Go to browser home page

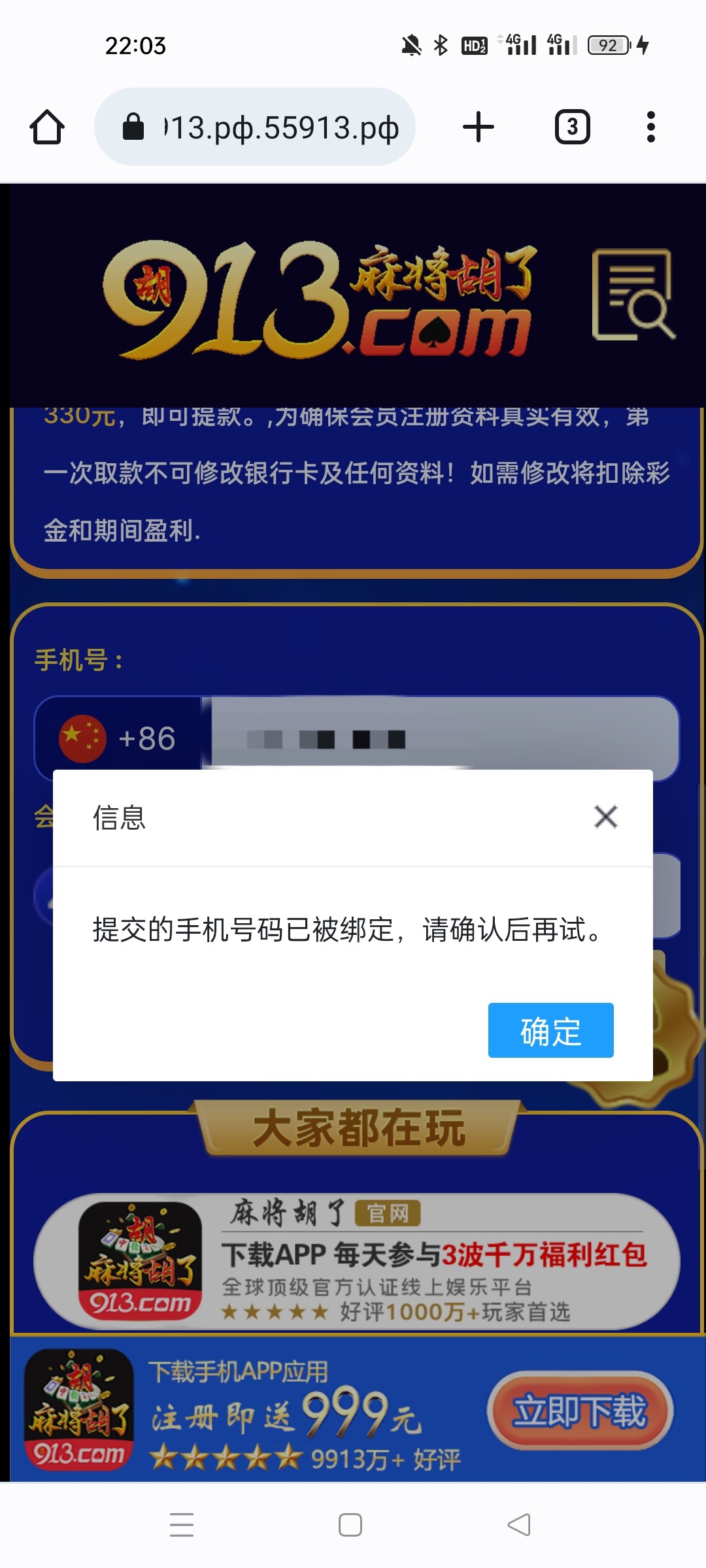click(47, 127)
